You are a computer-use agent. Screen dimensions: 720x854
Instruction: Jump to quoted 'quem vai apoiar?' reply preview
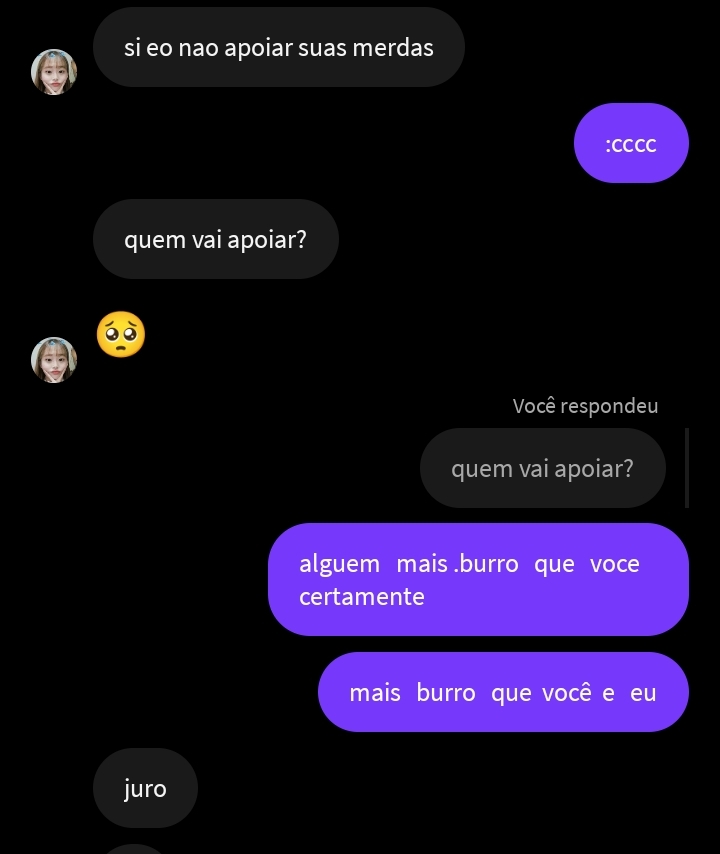pos(542,468)
